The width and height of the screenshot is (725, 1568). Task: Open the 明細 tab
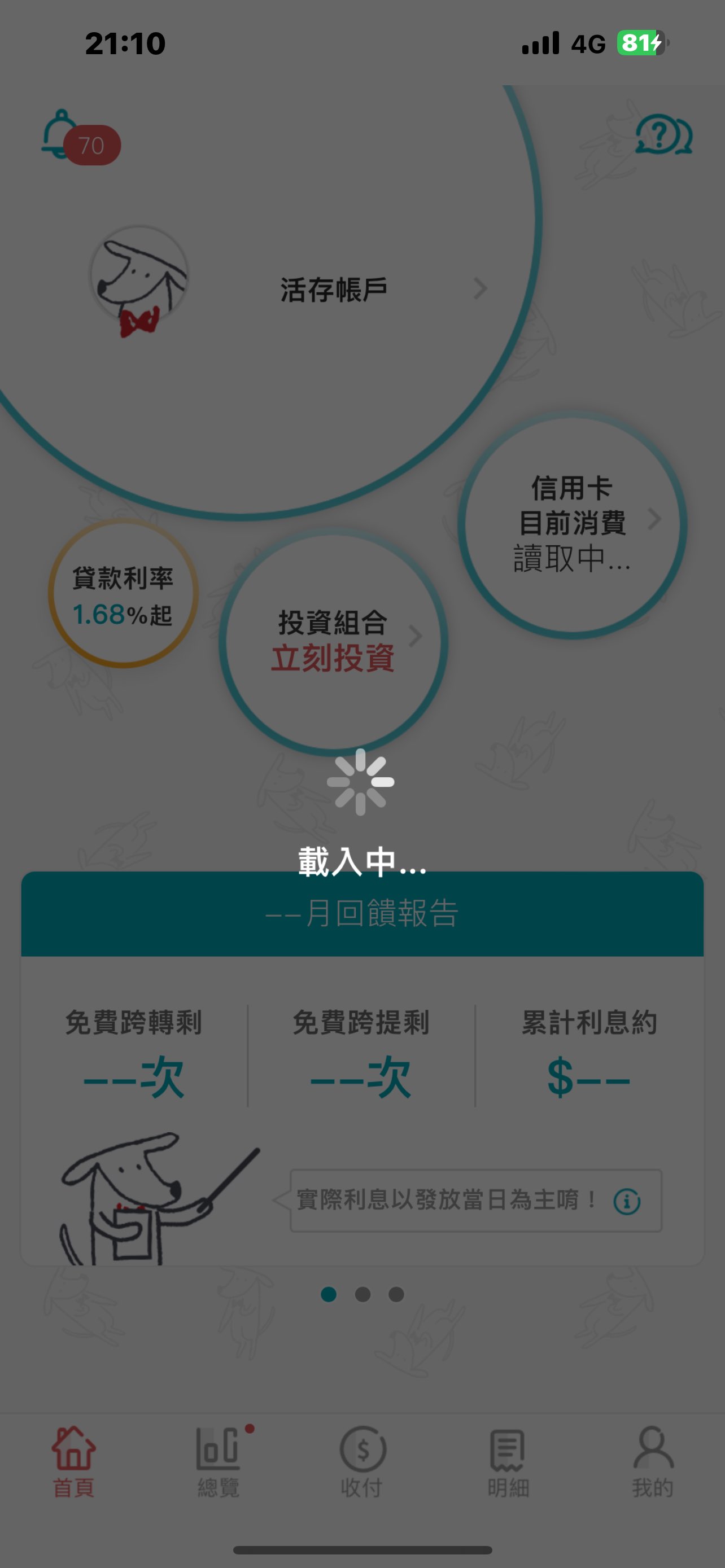508,1461
